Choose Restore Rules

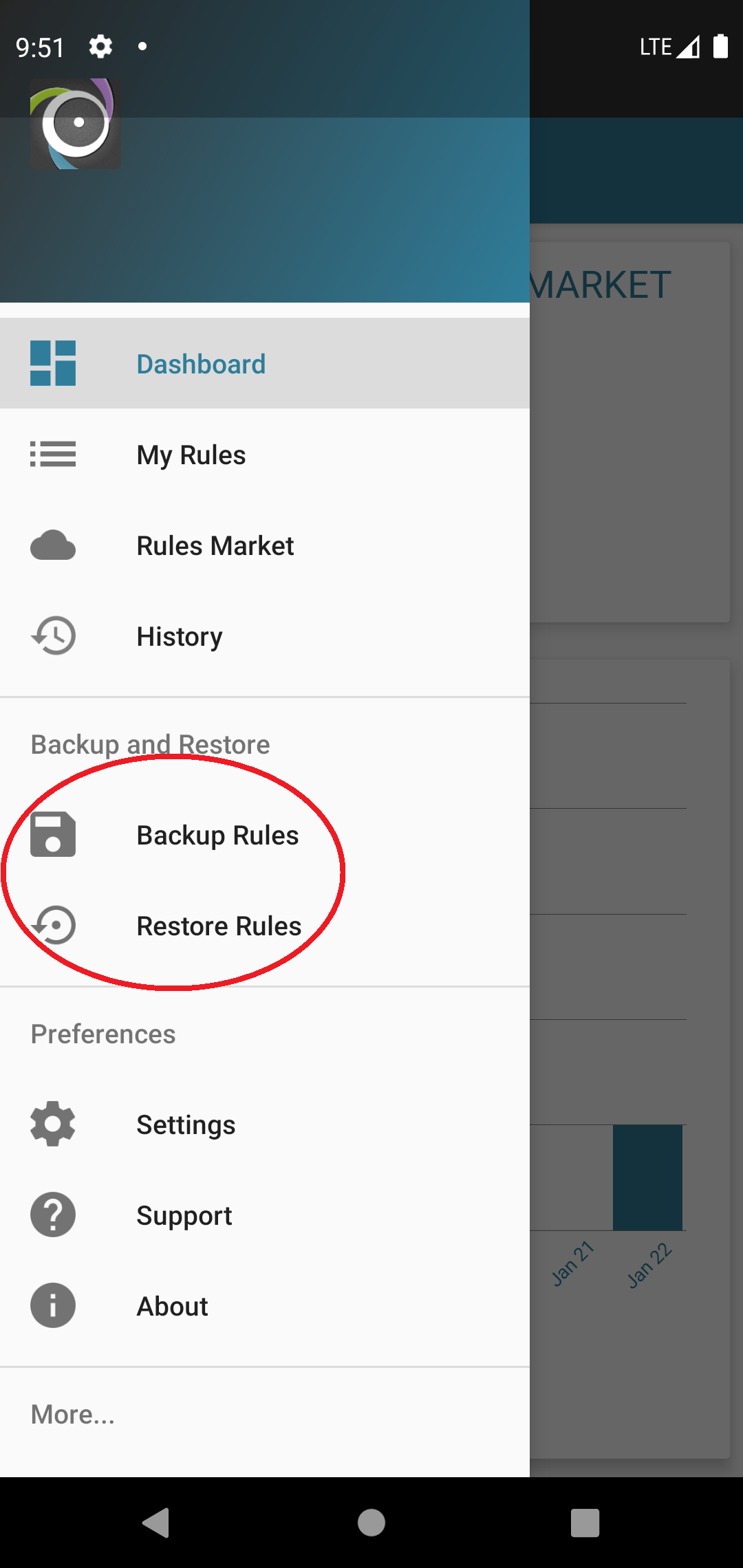[x=219, y=926]
